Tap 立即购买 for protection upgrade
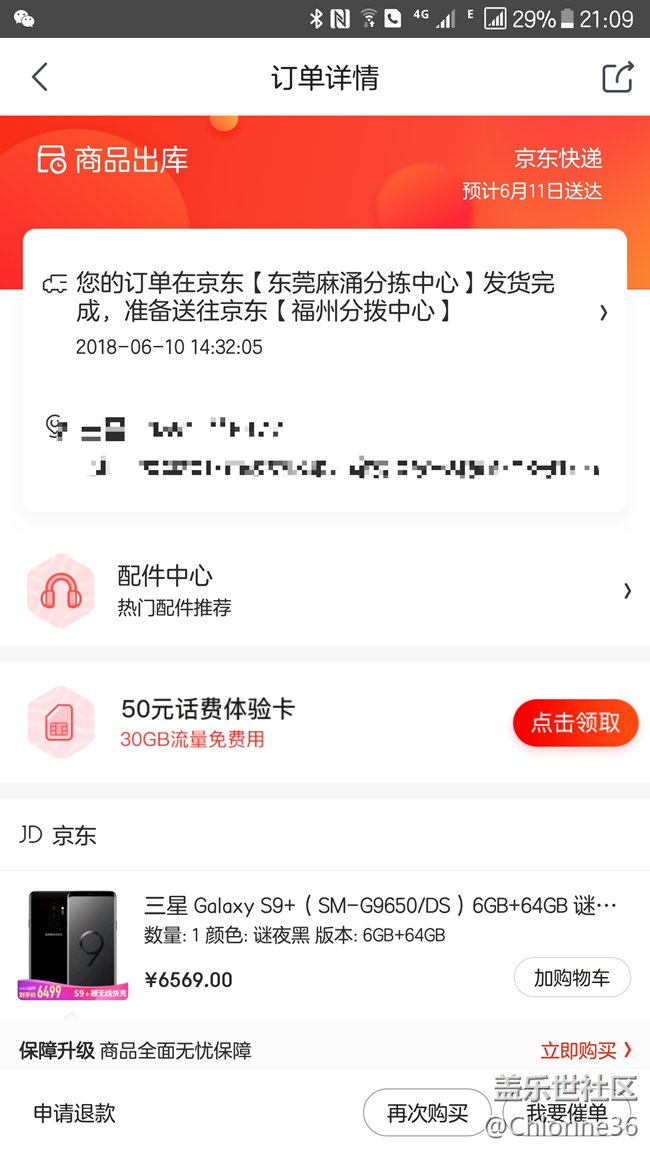Screen dimensions: 650x1156 tap(586, 1050)
